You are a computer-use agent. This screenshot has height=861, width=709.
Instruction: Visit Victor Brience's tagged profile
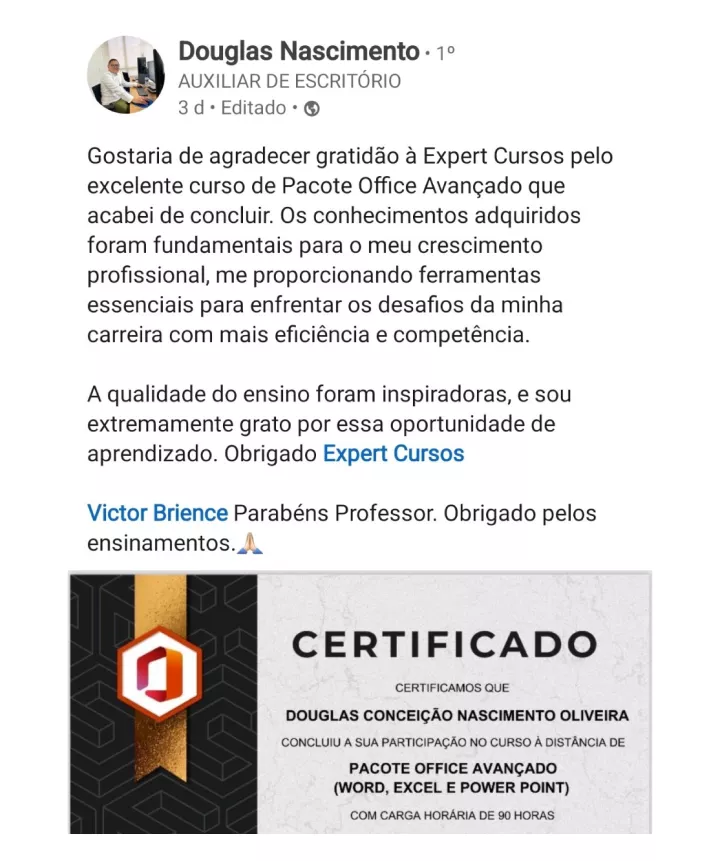pyautogui.click(x=157, y=513)
